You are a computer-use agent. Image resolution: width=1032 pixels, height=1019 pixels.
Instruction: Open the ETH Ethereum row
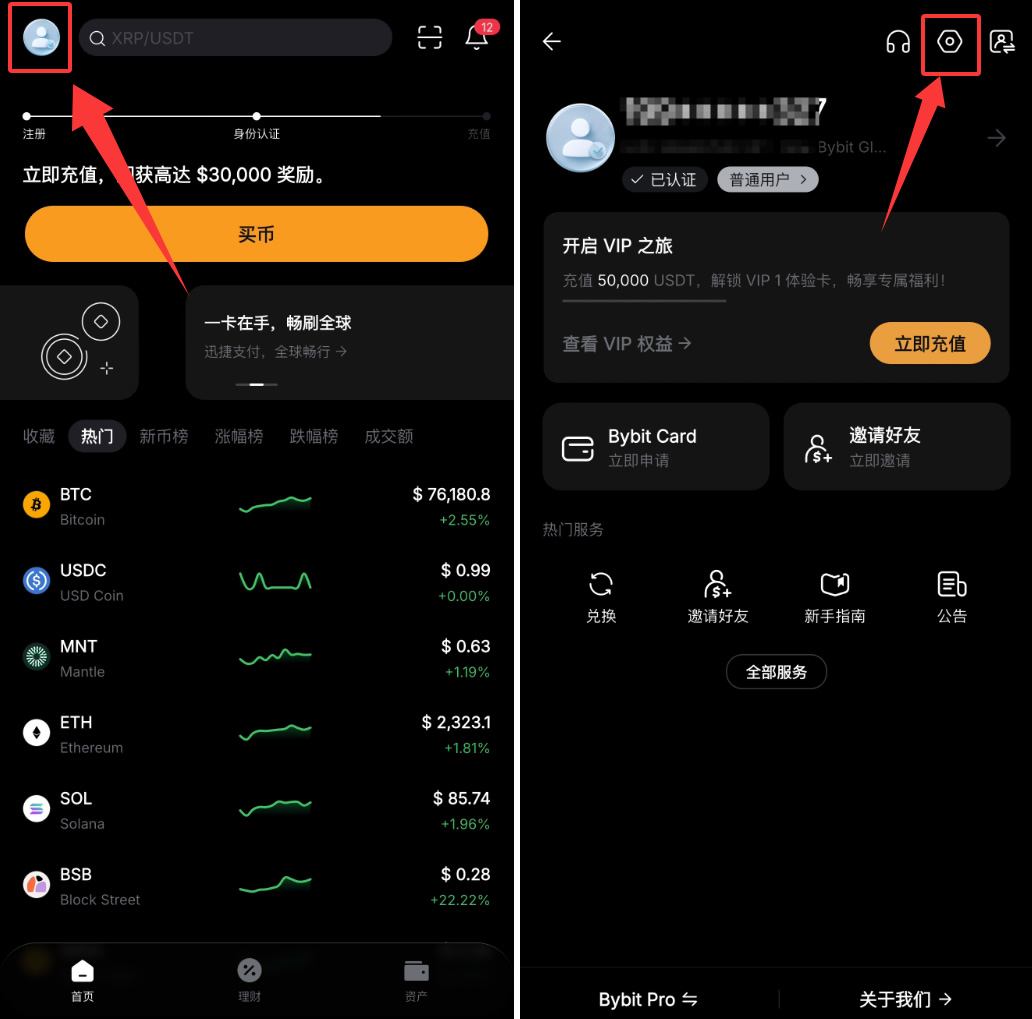click(x=256, y=734)
